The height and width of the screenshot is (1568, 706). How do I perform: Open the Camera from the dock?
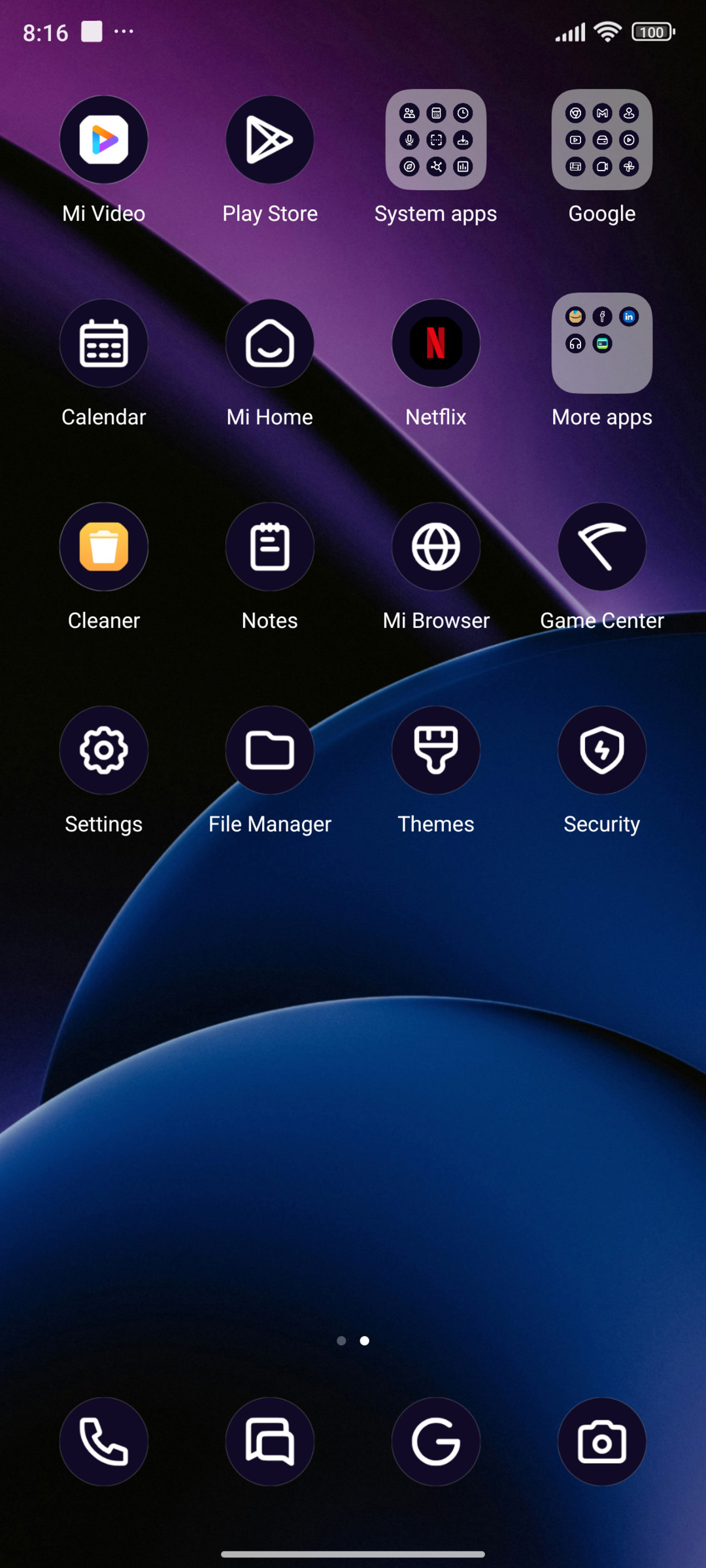point(602,1442)
